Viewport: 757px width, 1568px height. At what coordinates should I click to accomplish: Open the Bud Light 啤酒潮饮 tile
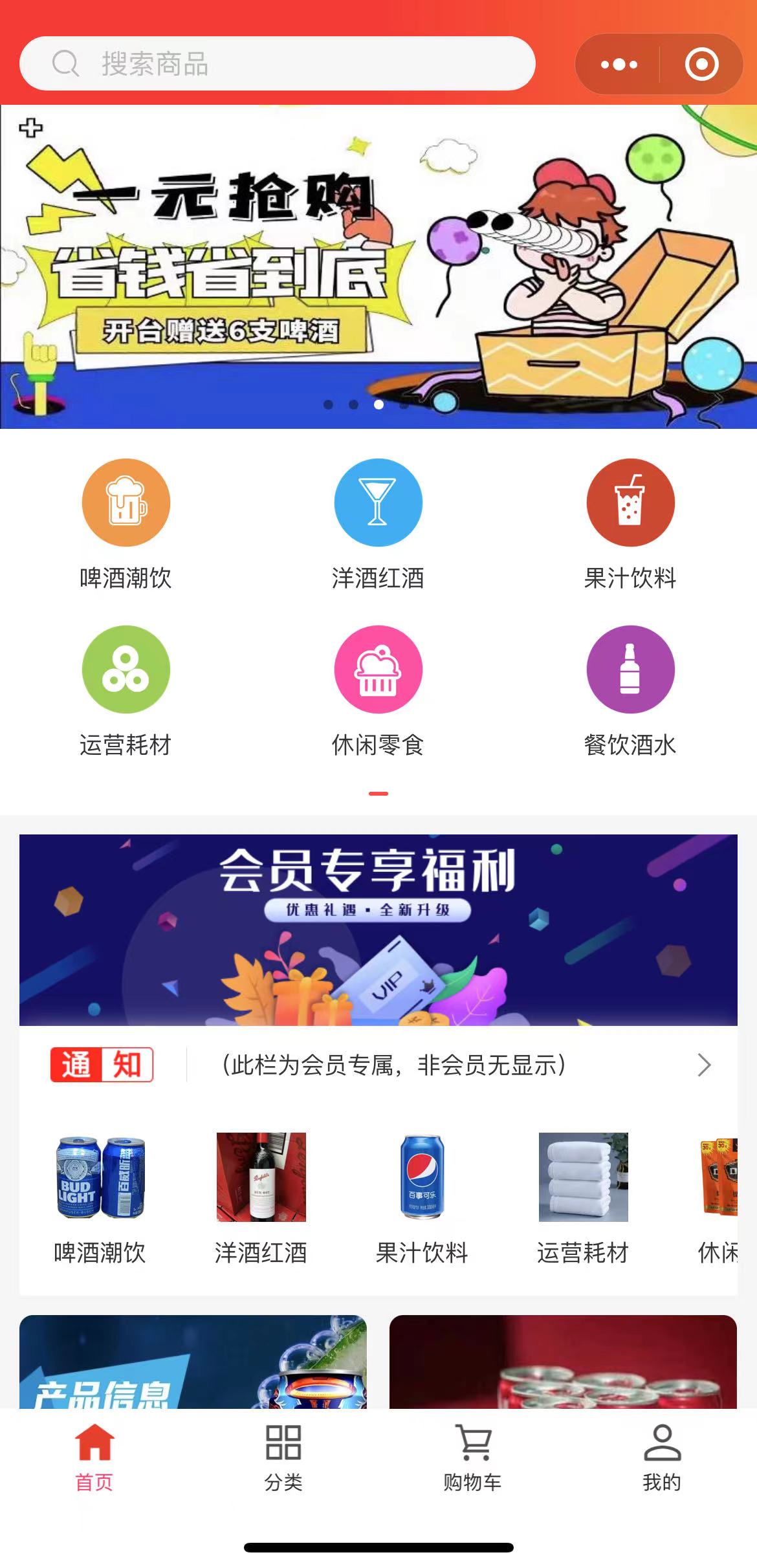pos(100,1177)
